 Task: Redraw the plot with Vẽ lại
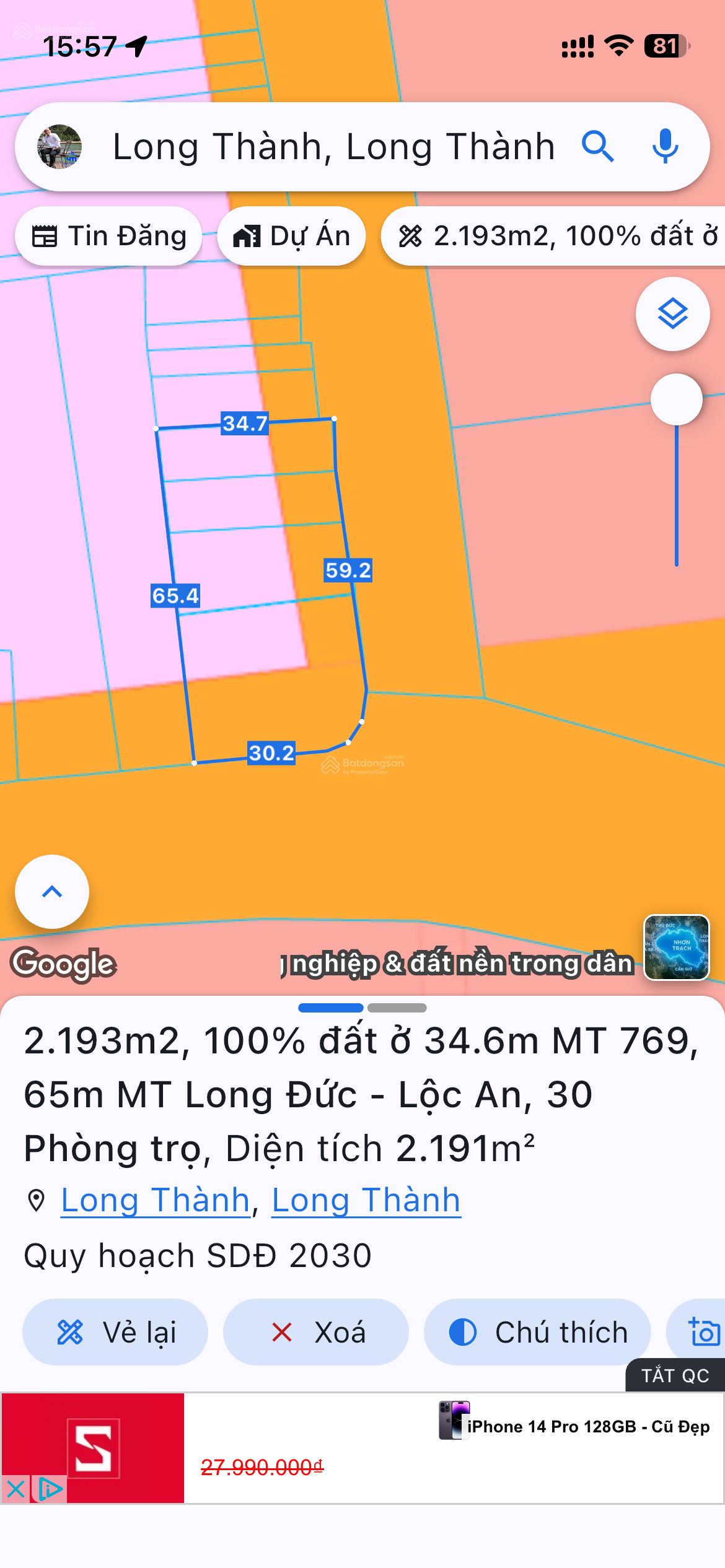click(x=115, y=1332)
